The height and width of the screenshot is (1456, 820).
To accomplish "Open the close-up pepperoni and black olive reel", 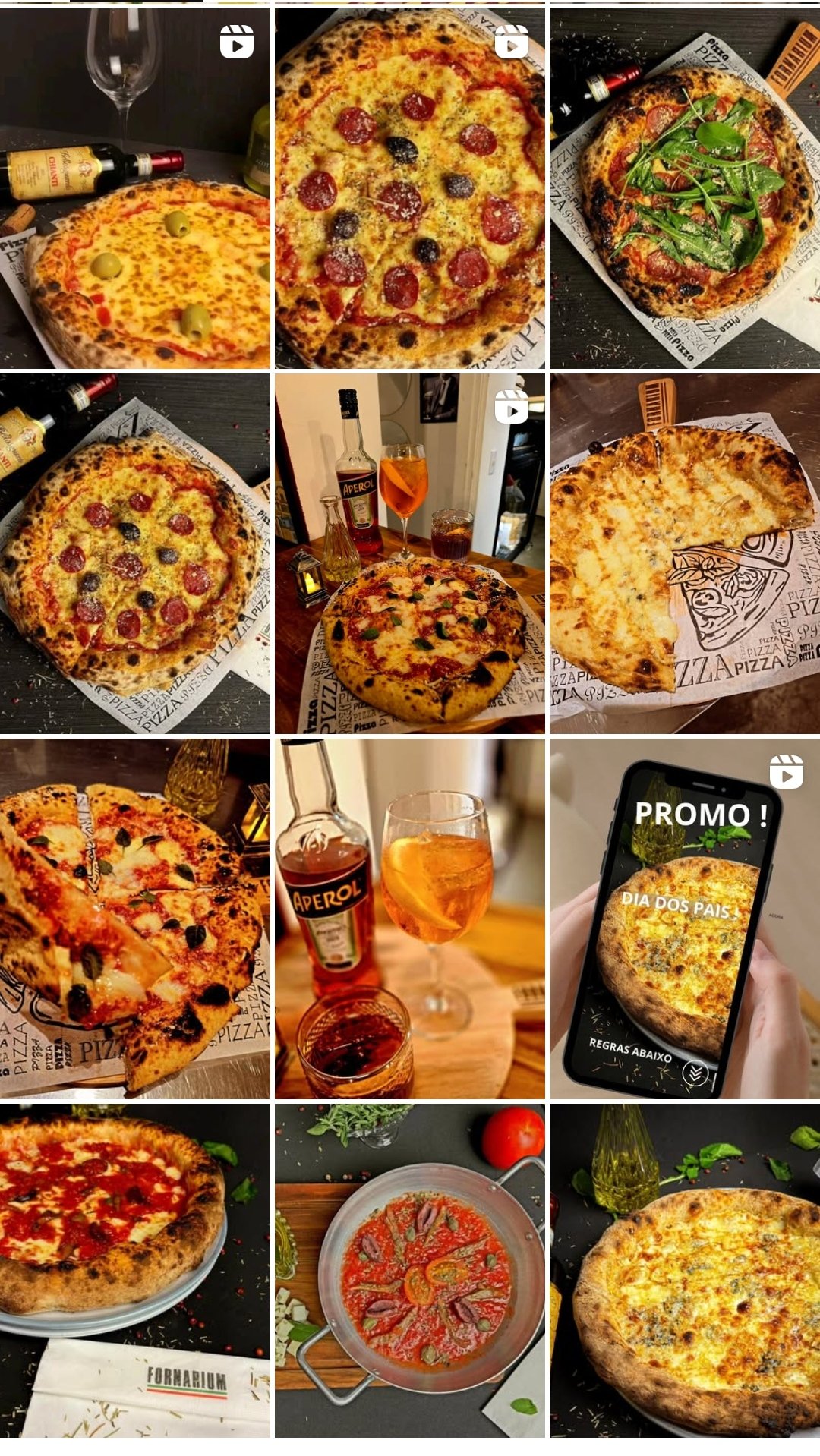I will (x=410, y=188).
